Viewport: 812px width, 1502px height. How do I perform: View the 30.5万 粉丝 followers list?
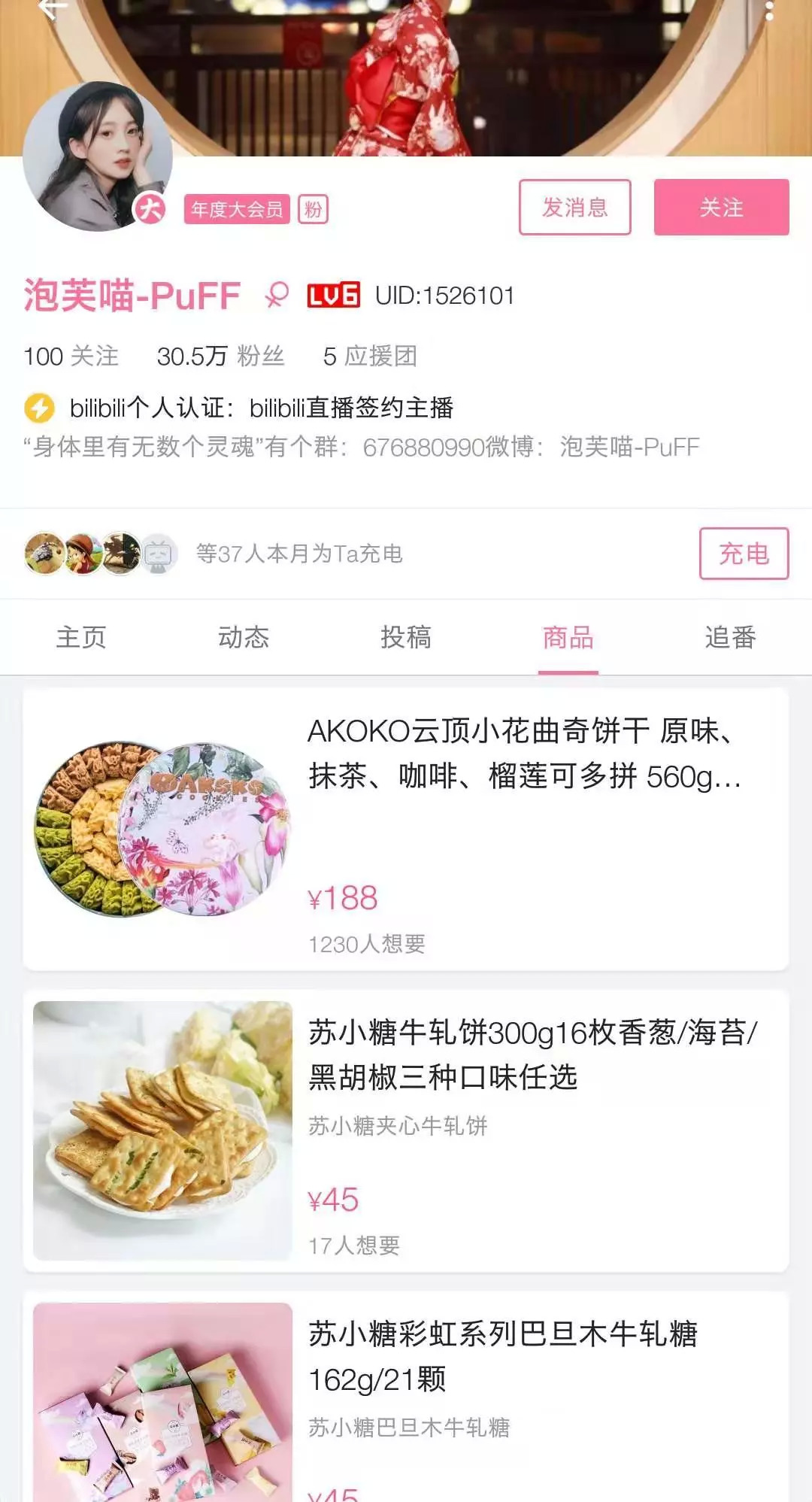[220, 356]
